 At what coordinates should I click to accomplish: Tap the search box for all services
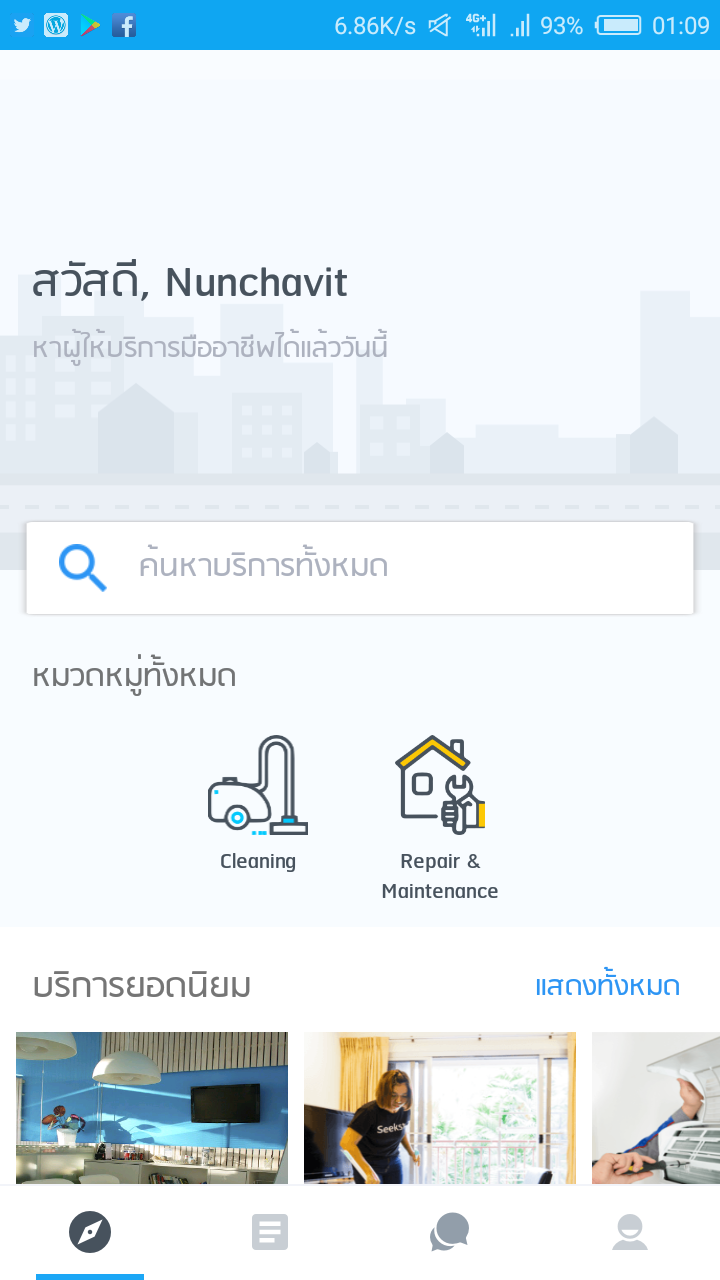(x=360, y=567)
